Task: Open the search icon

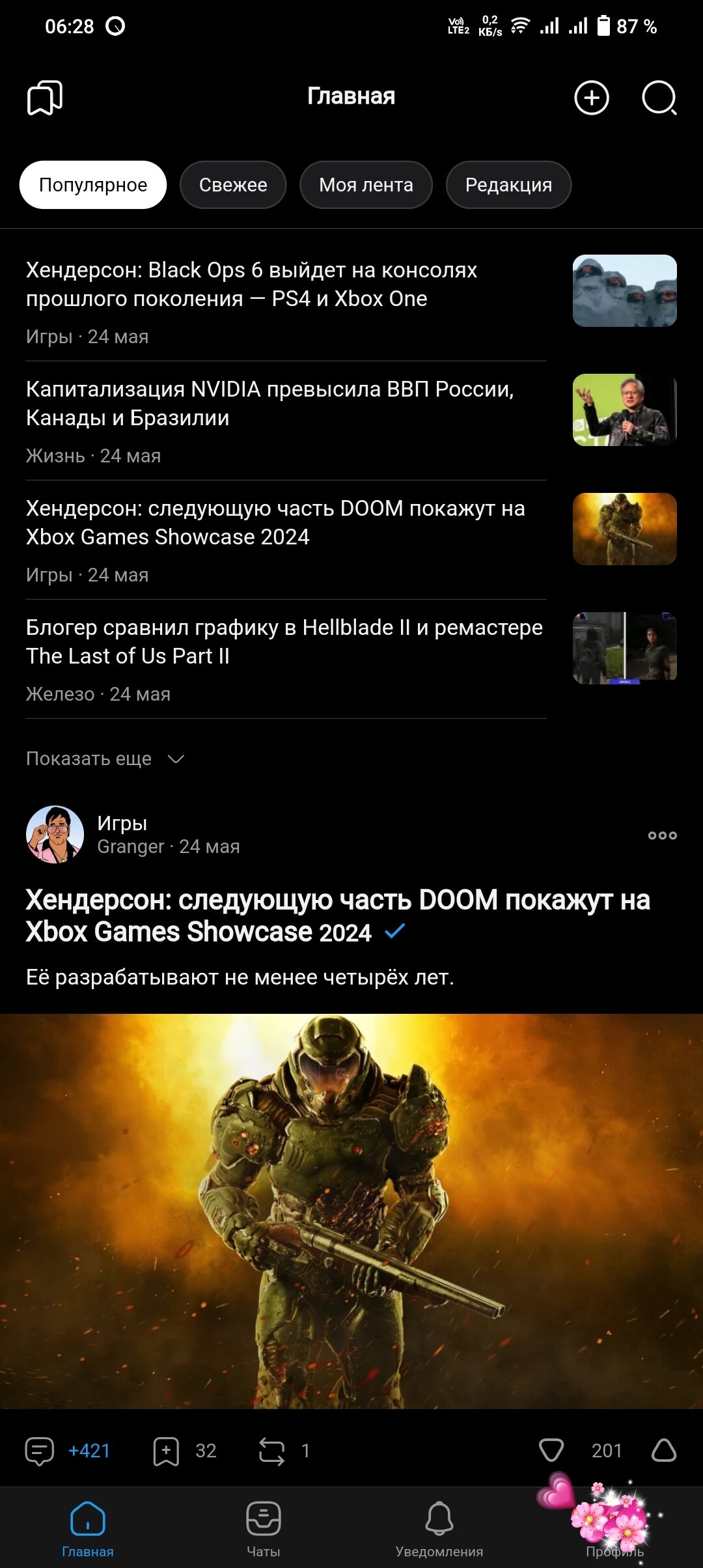Action: 659,98
